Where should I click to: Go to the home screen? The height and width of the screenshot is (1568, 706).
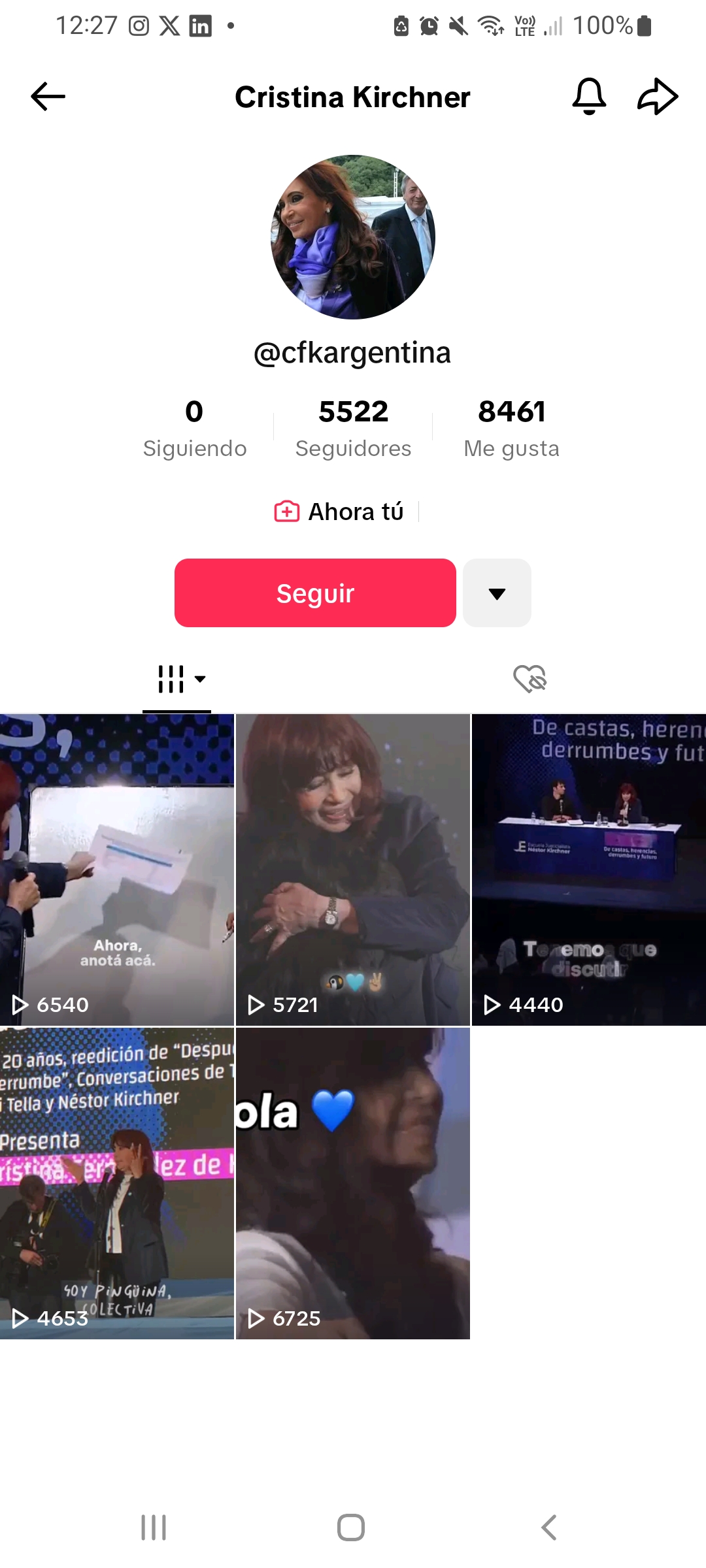coord(351,1527)
